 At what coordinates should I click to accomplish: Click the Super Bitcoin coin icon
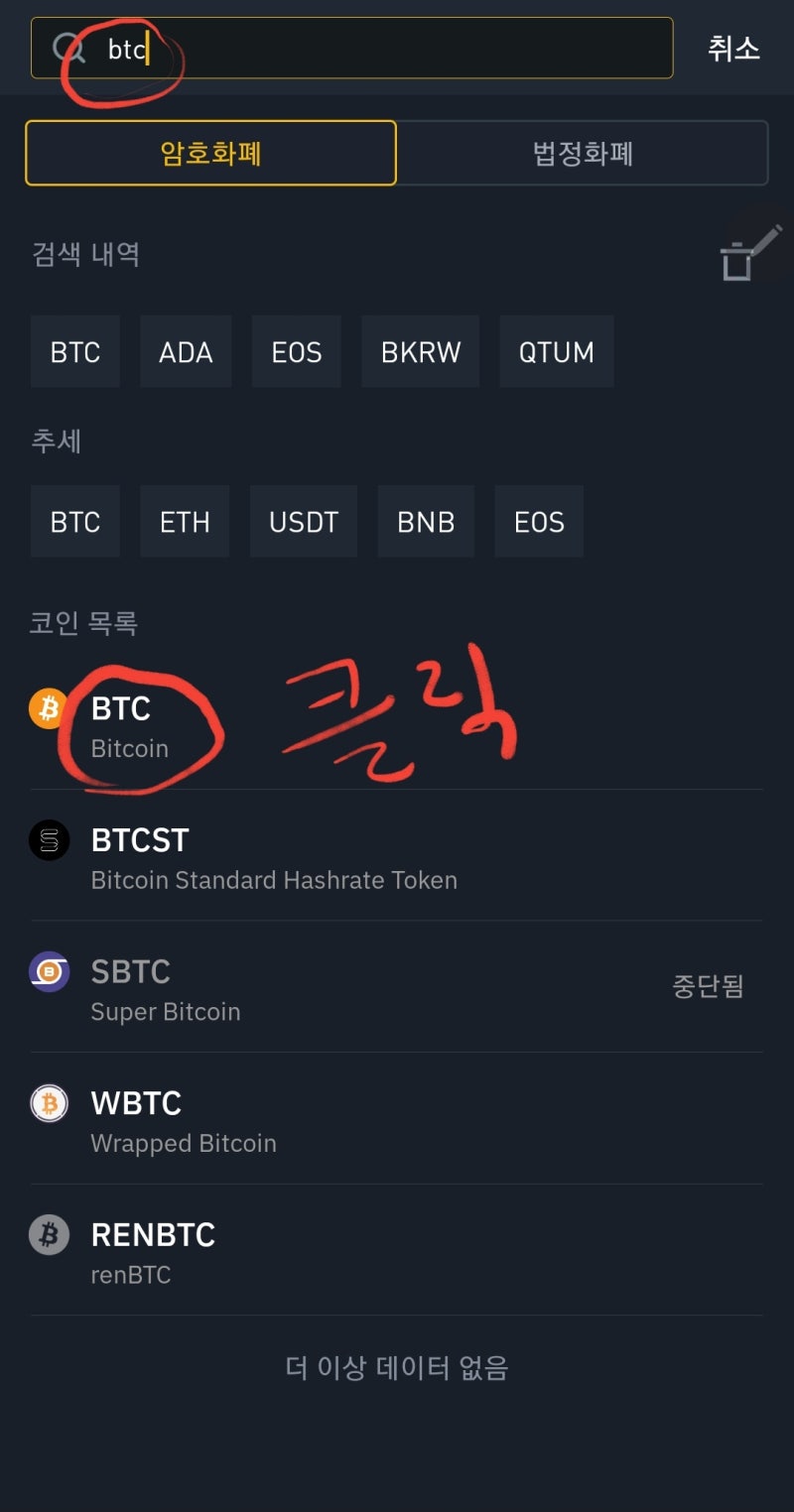(49, 972)
